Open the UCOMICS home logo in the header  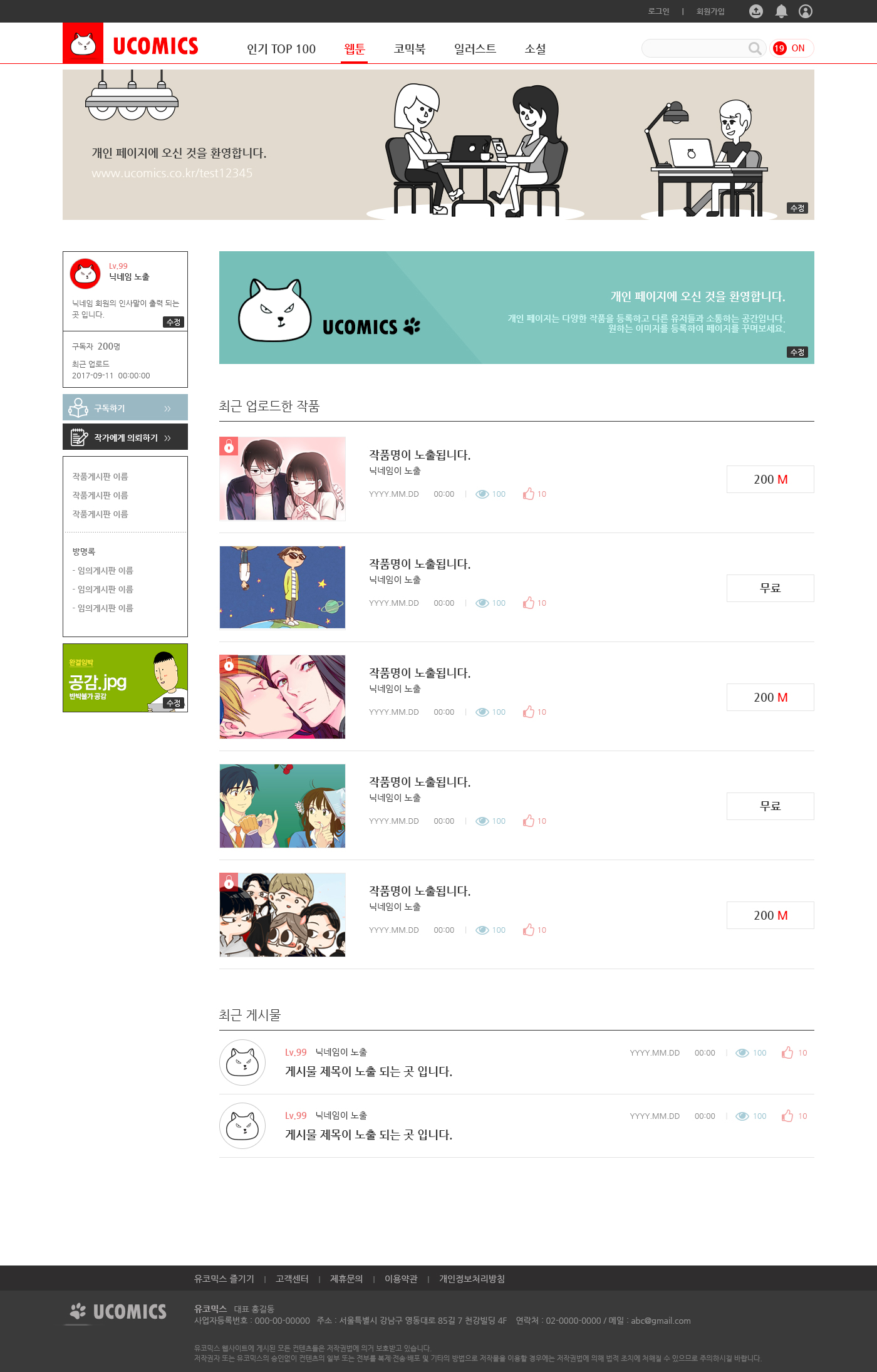[x=132, y=45]
